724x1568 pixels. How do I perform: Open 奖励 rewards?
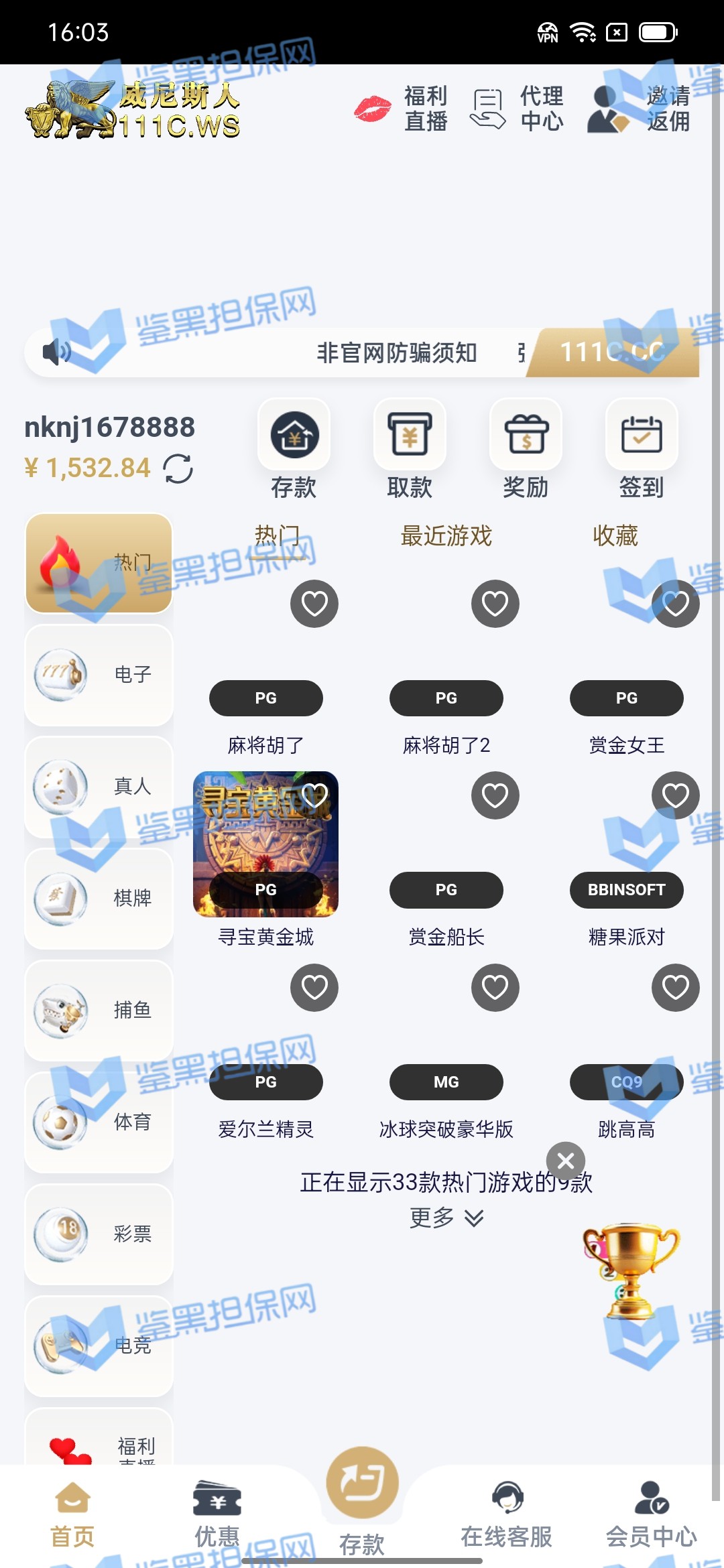tap(526, 436)
